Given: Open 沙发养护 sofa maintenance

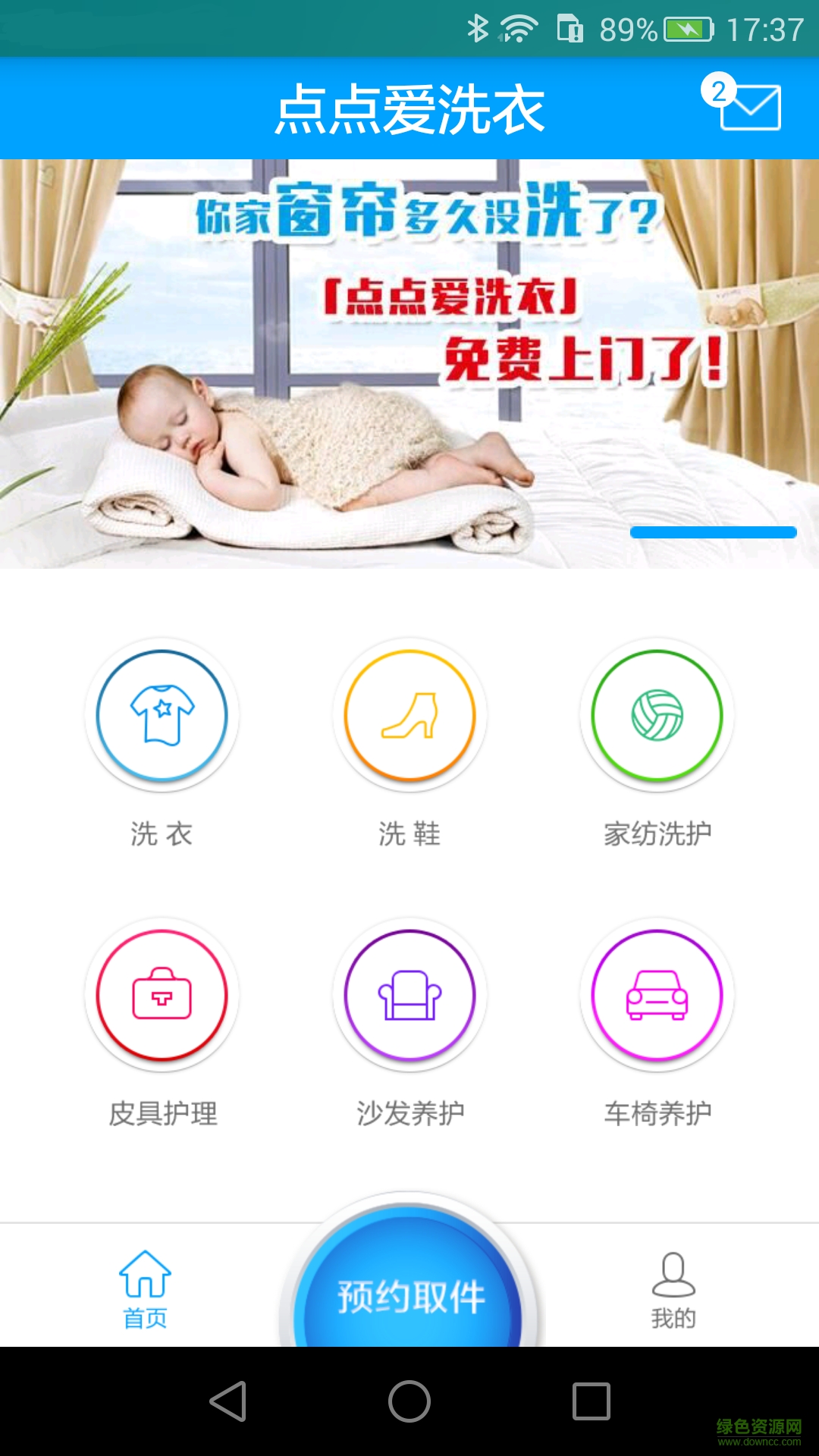Looking at the screenshot, I should pyautogui.click(x=409, y=994).
